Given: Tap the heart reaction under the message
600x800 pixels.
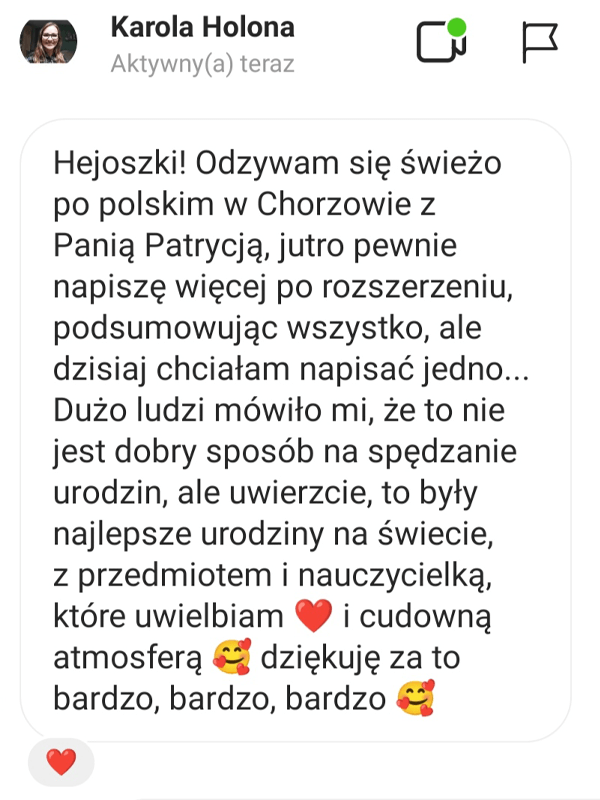Looking at the screenshot, I should 61,763.
